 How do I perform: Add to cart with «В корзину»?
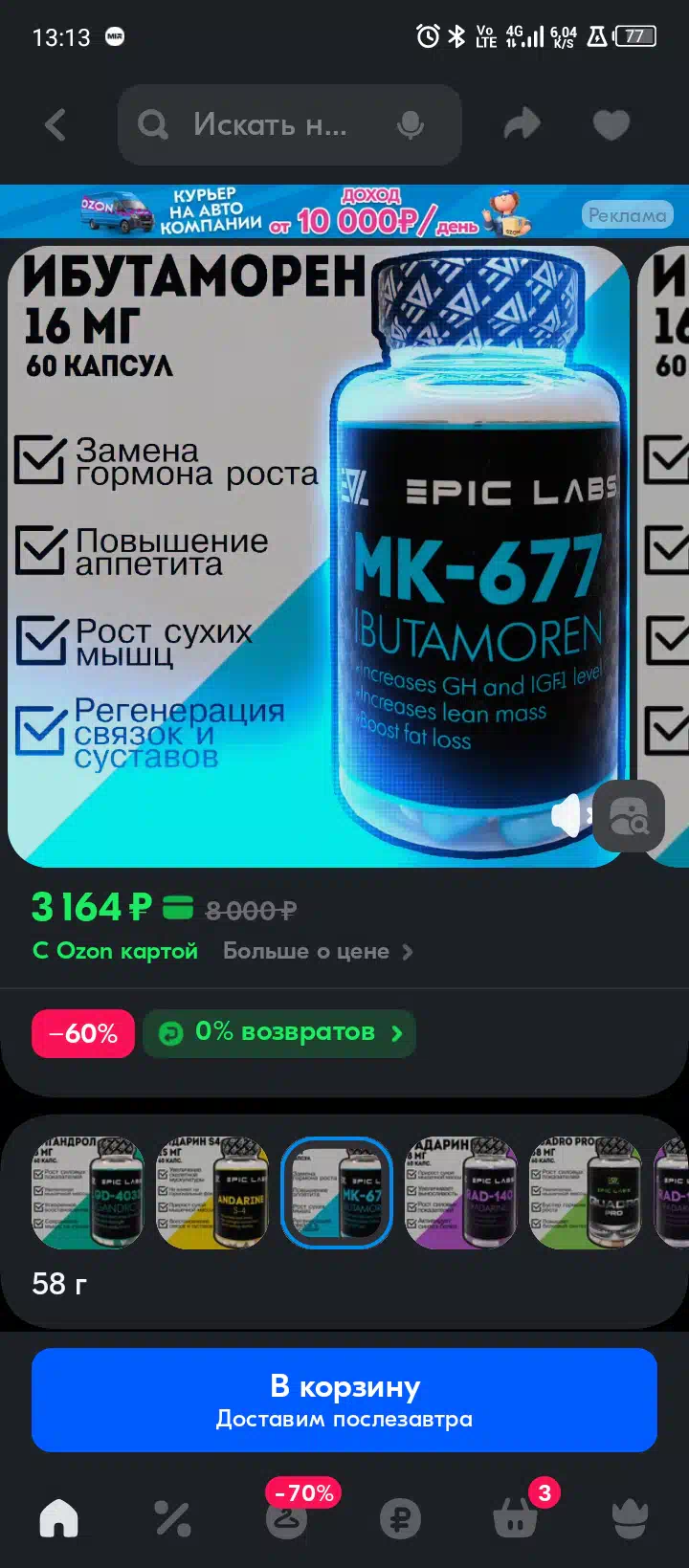point(344,1401)
